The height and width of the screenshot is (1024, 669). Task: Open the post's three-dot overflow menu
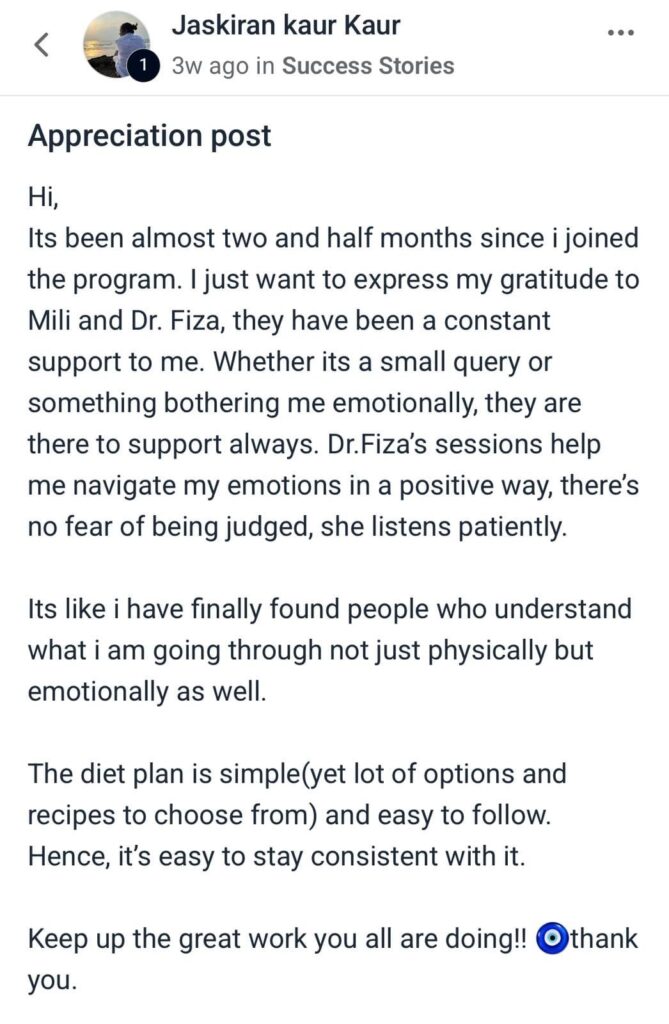coord(621,31)
